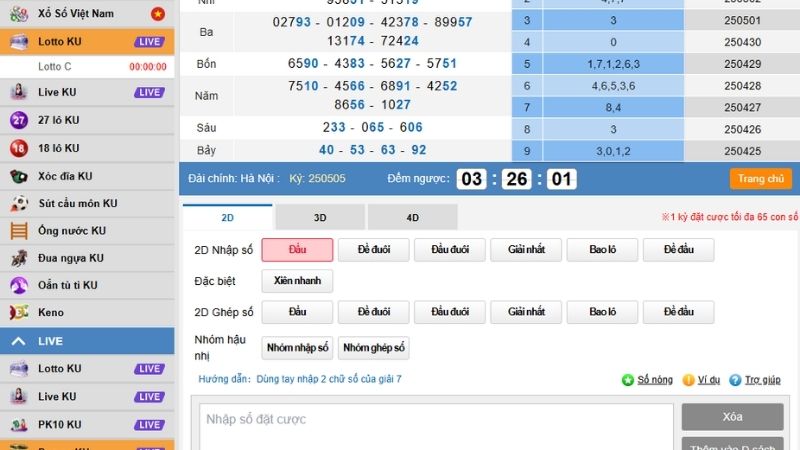Choose Xiên nhanh under Đặc biệt

click(x=297, y=281)
